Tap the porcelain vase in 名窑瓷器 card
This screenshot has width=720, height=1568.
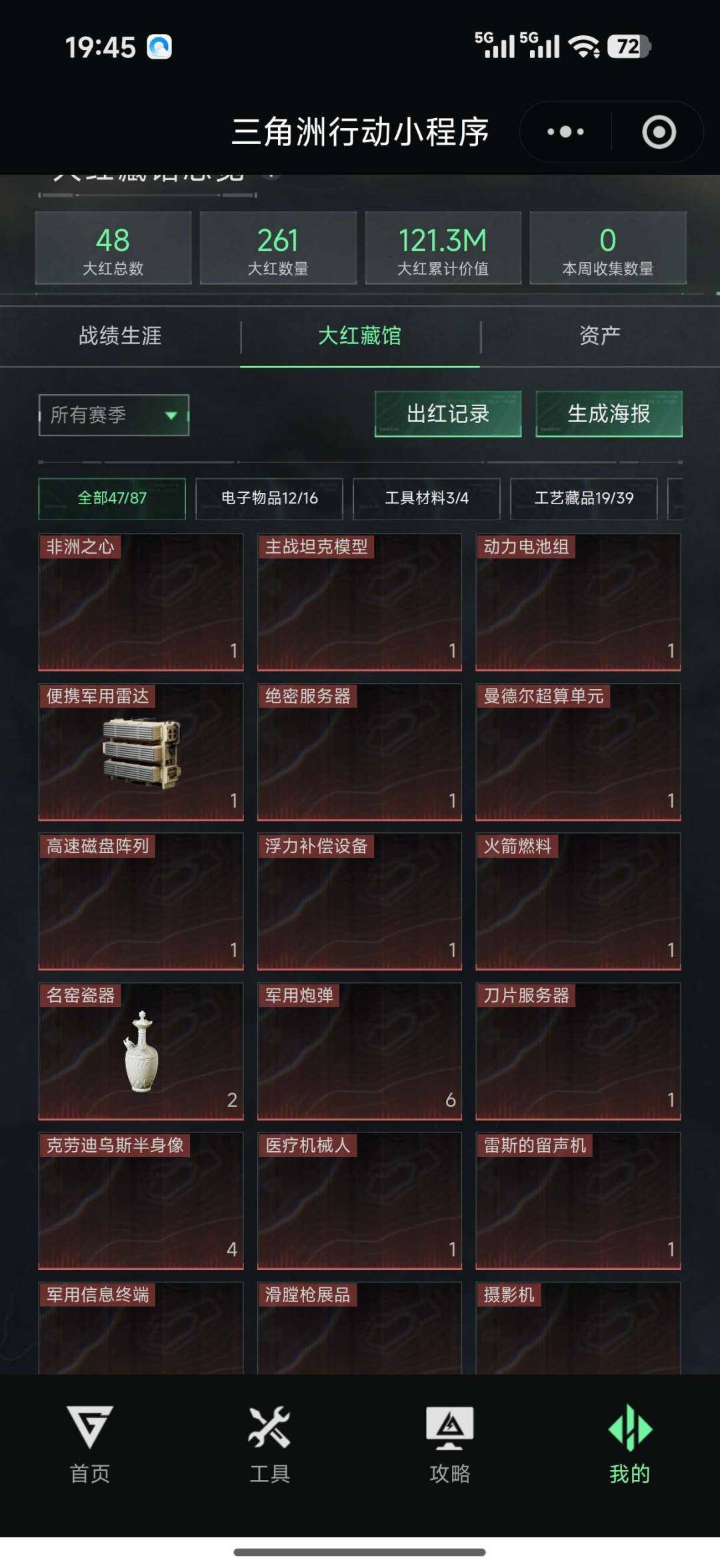click(x=142, y=1050)
